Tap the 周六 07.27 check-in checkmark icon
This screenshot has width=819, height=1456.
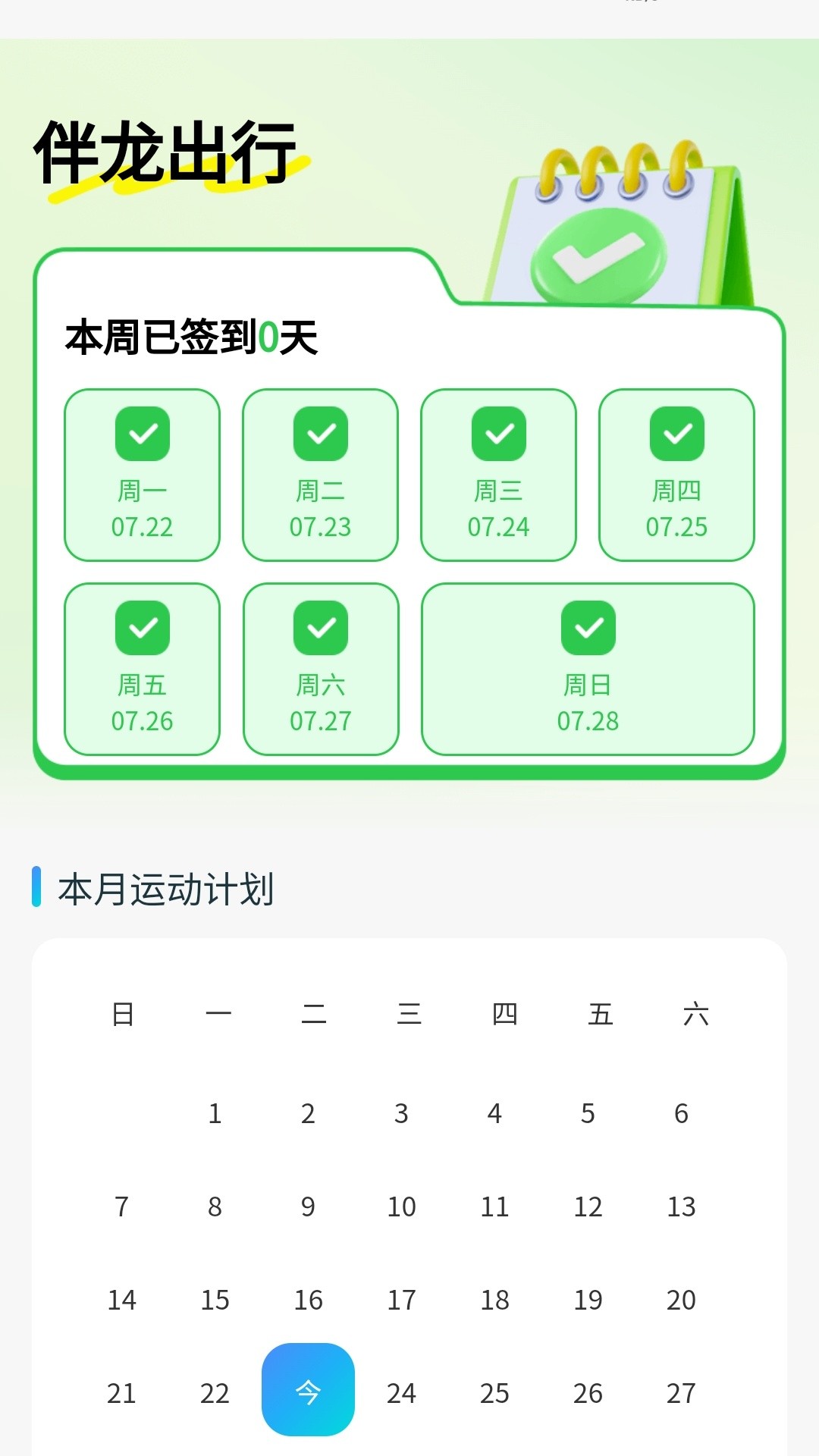click(320, 627)
